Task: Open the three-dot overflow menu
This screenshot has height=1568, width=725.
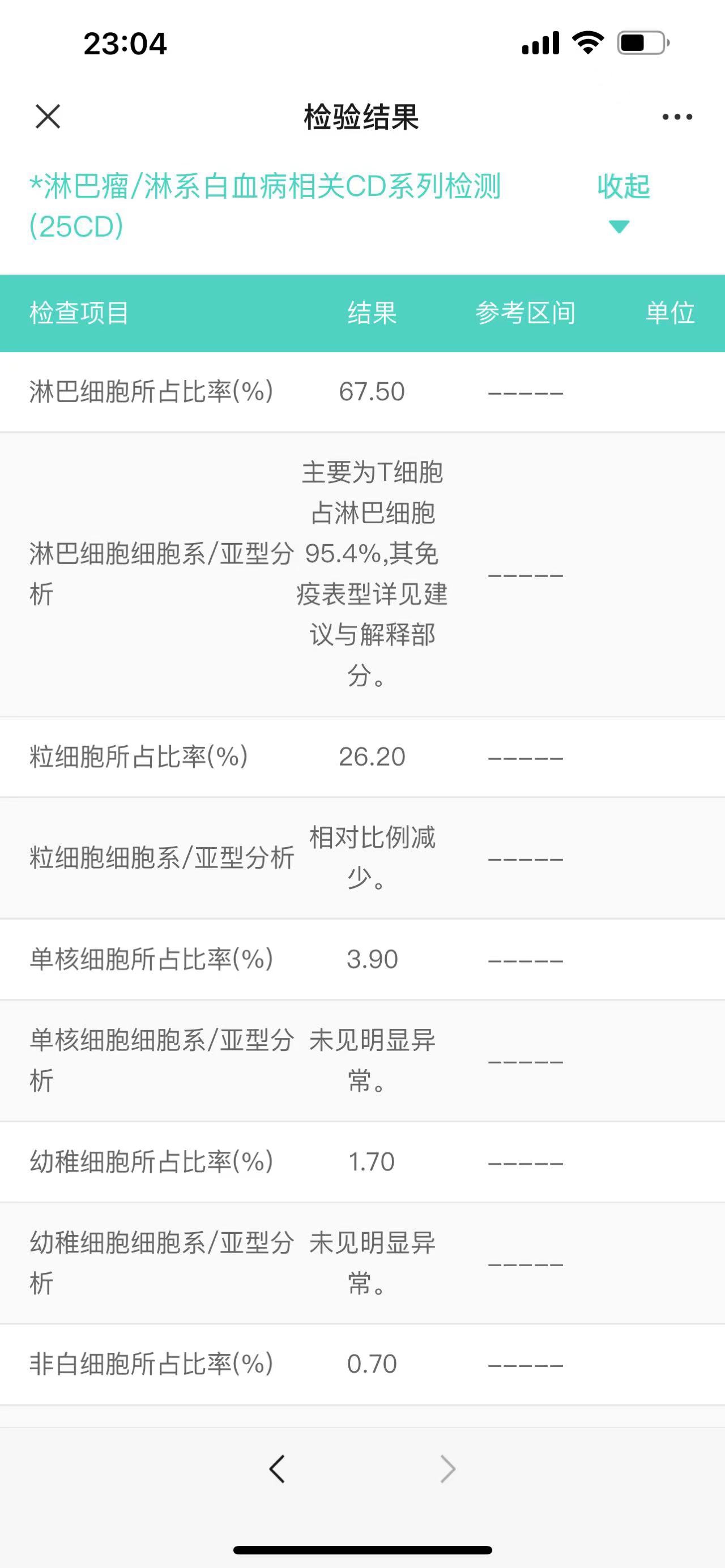Action: click(677, 117)
